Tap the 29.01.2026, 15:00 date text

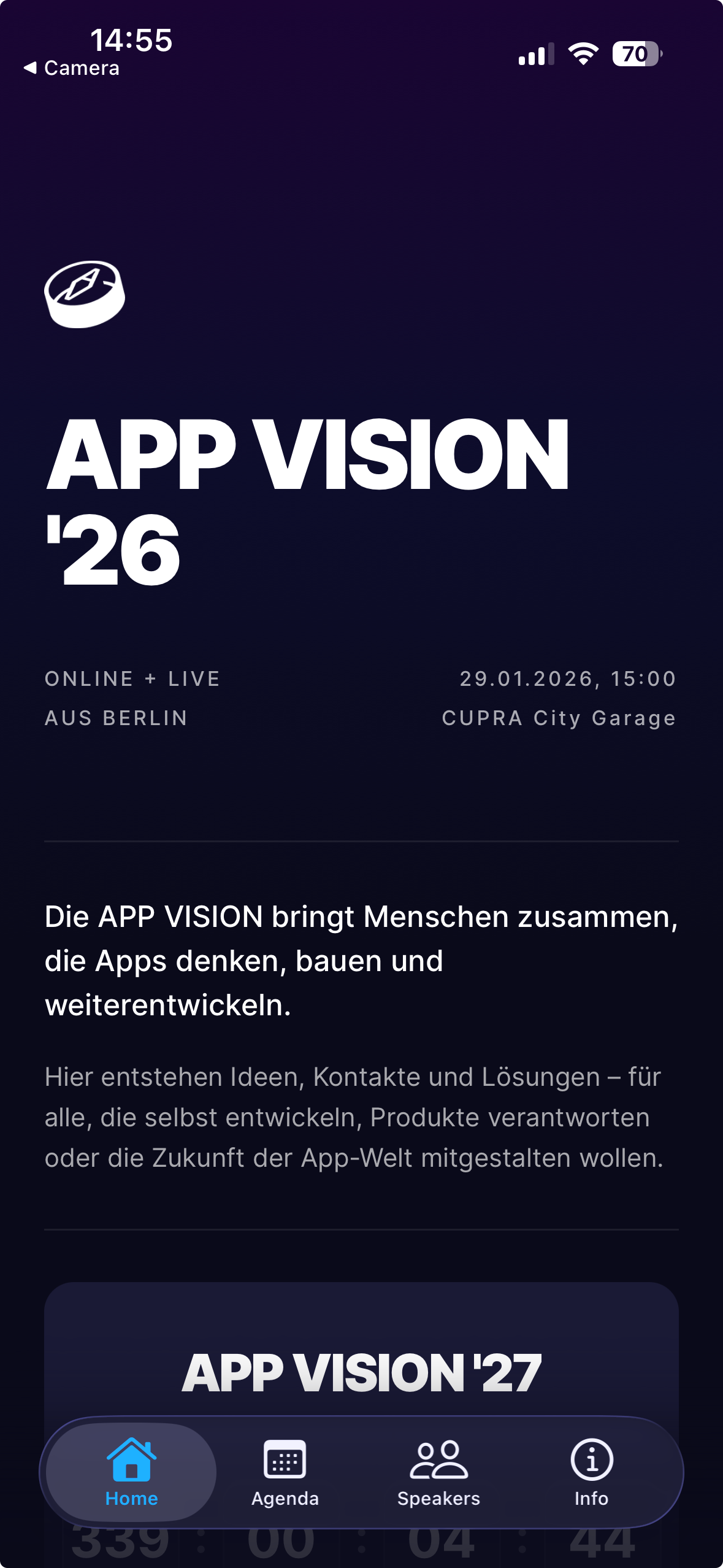point(567,678)
